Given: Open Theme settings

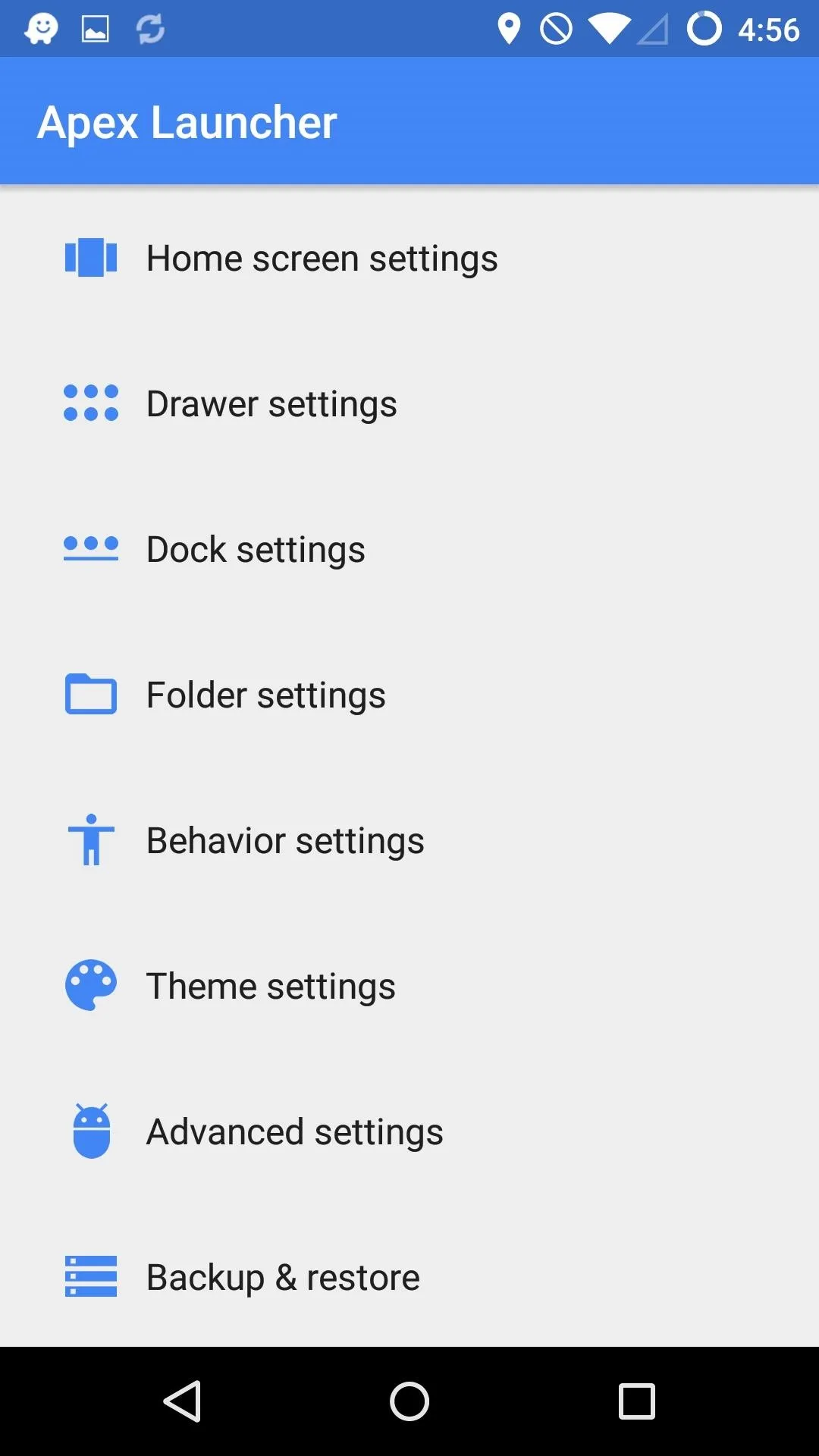Looking at the screenshot, I should 409,986.
